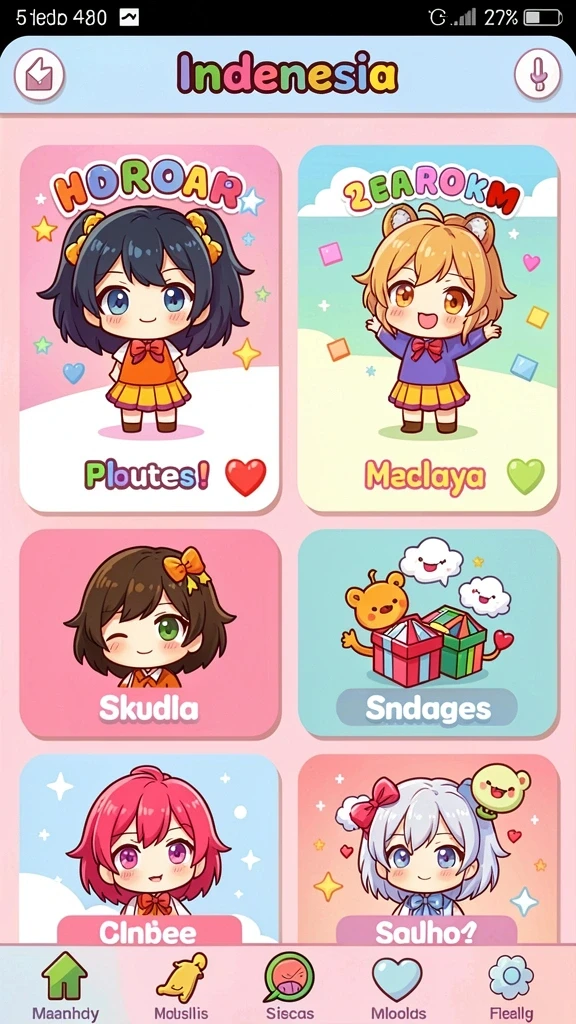Open the Siscas tab

[x=289, y=985]
